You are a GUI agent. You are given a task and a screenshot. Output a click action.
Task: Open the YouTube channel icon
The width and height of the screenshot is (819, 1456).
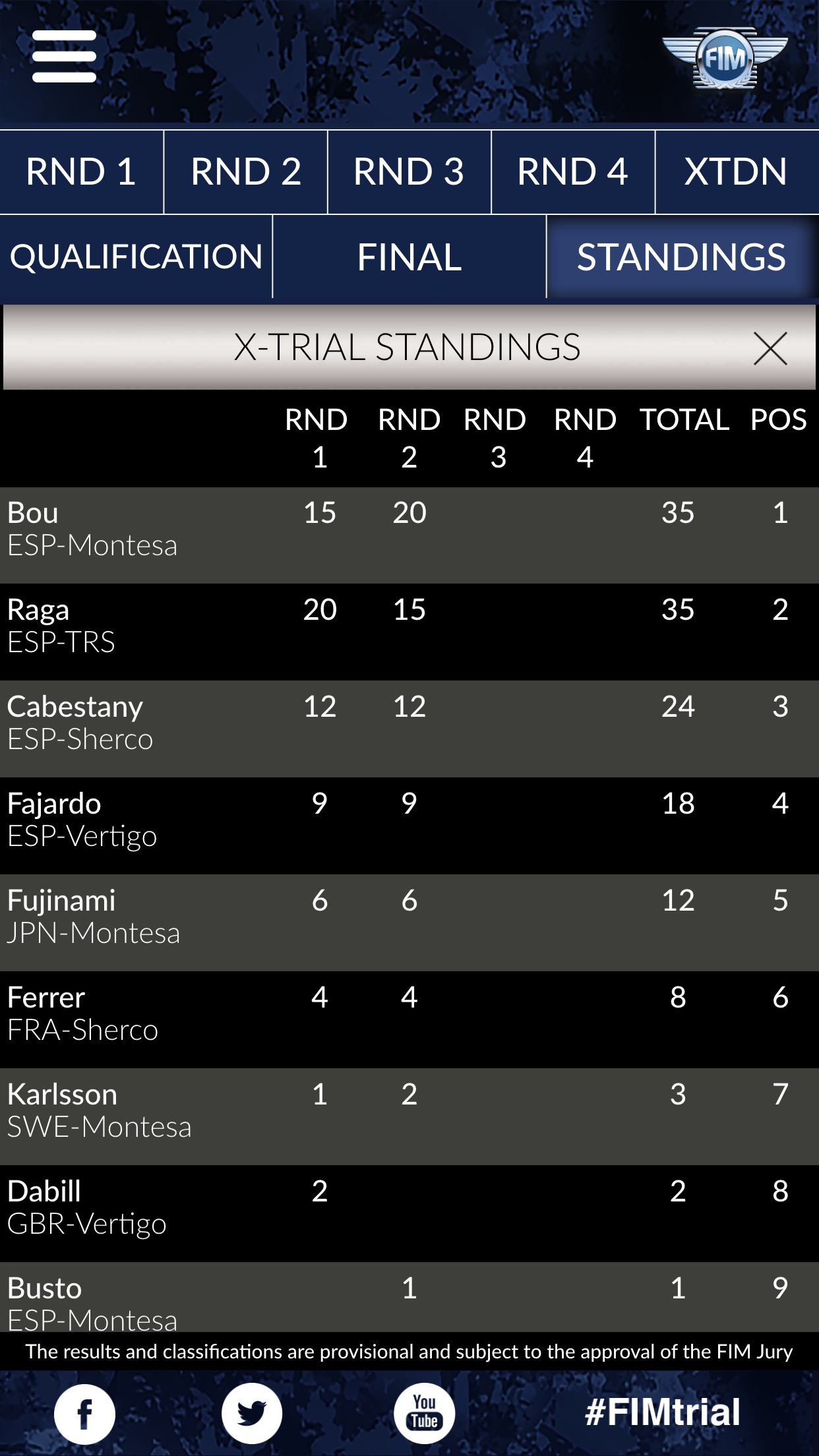[424, 1414]
